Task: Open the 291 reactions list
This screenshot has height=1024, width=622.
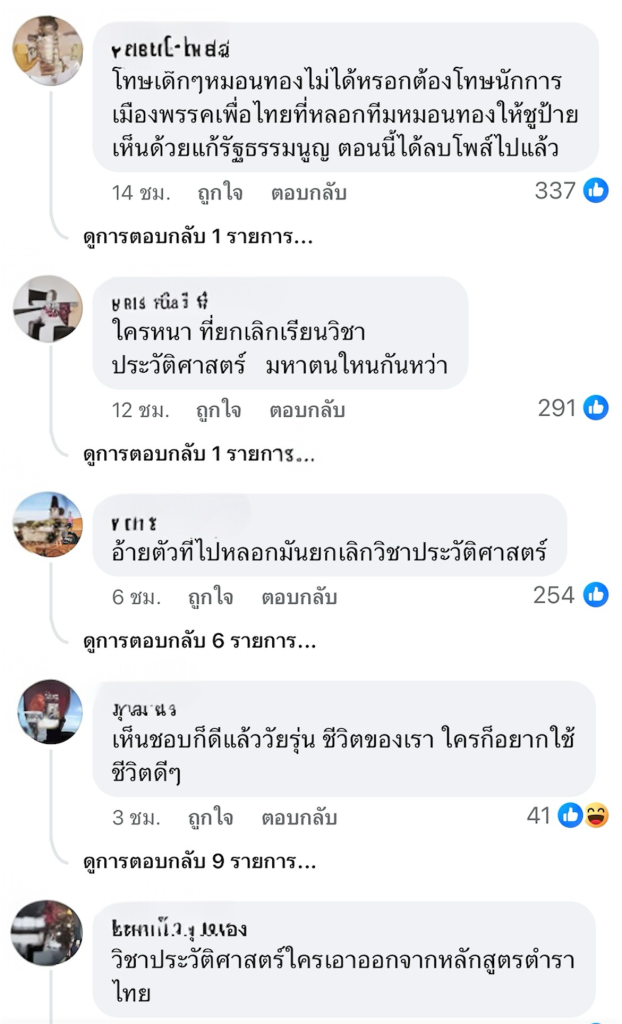Action: tap(572, 408)
